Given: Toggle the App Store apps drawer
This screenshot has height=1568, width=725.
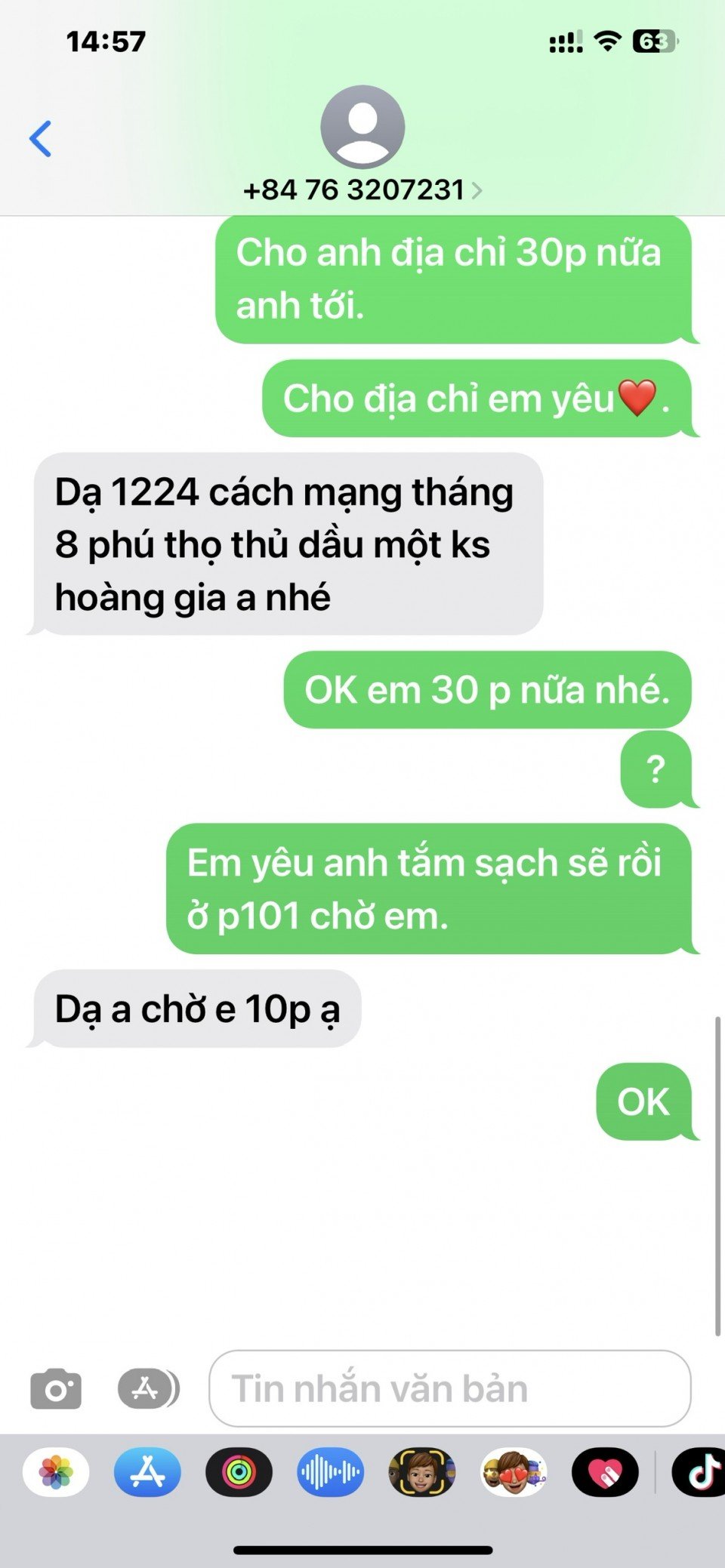Looking at the screenshot, I should 147,1388.
